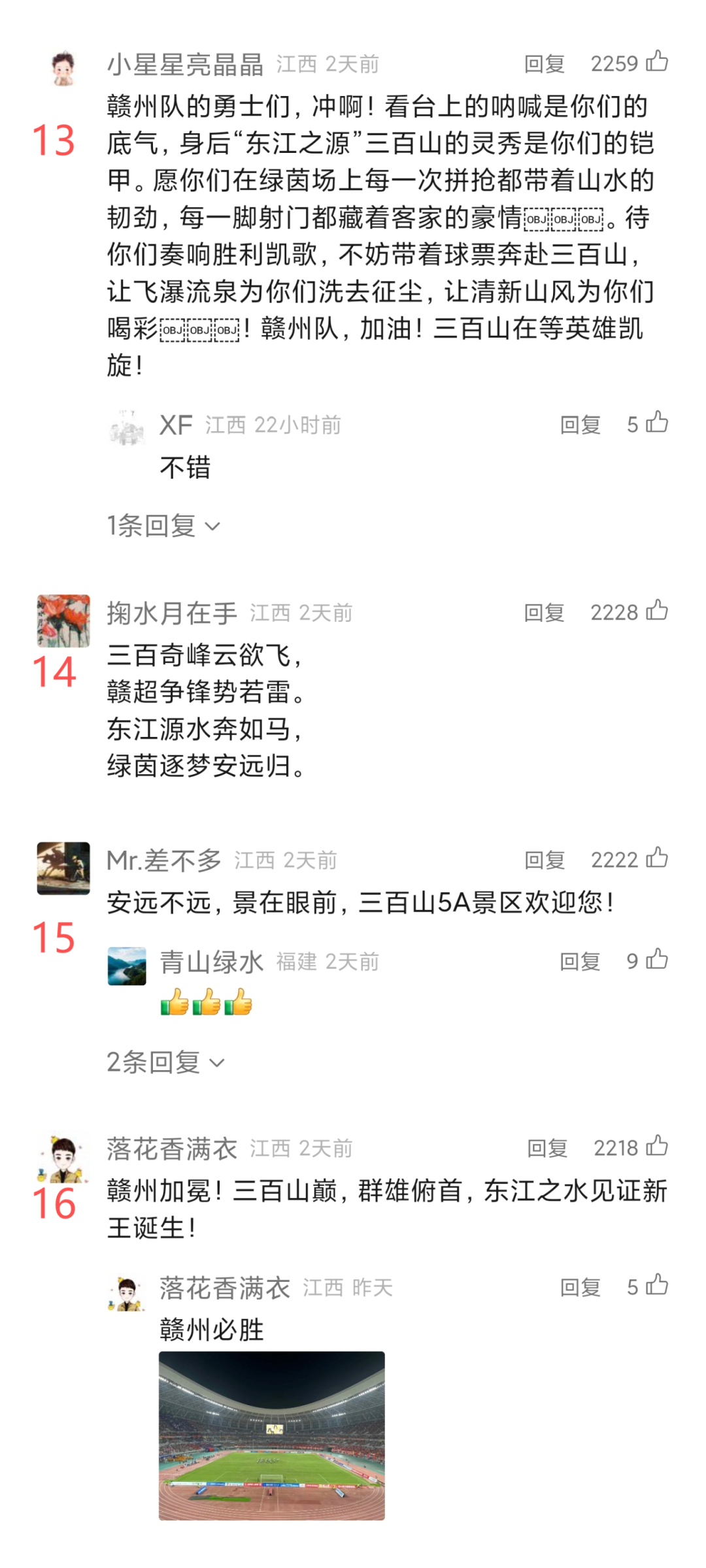View Mr.差不多's profile avatar

pyautogui.click(x=63, y=868)
